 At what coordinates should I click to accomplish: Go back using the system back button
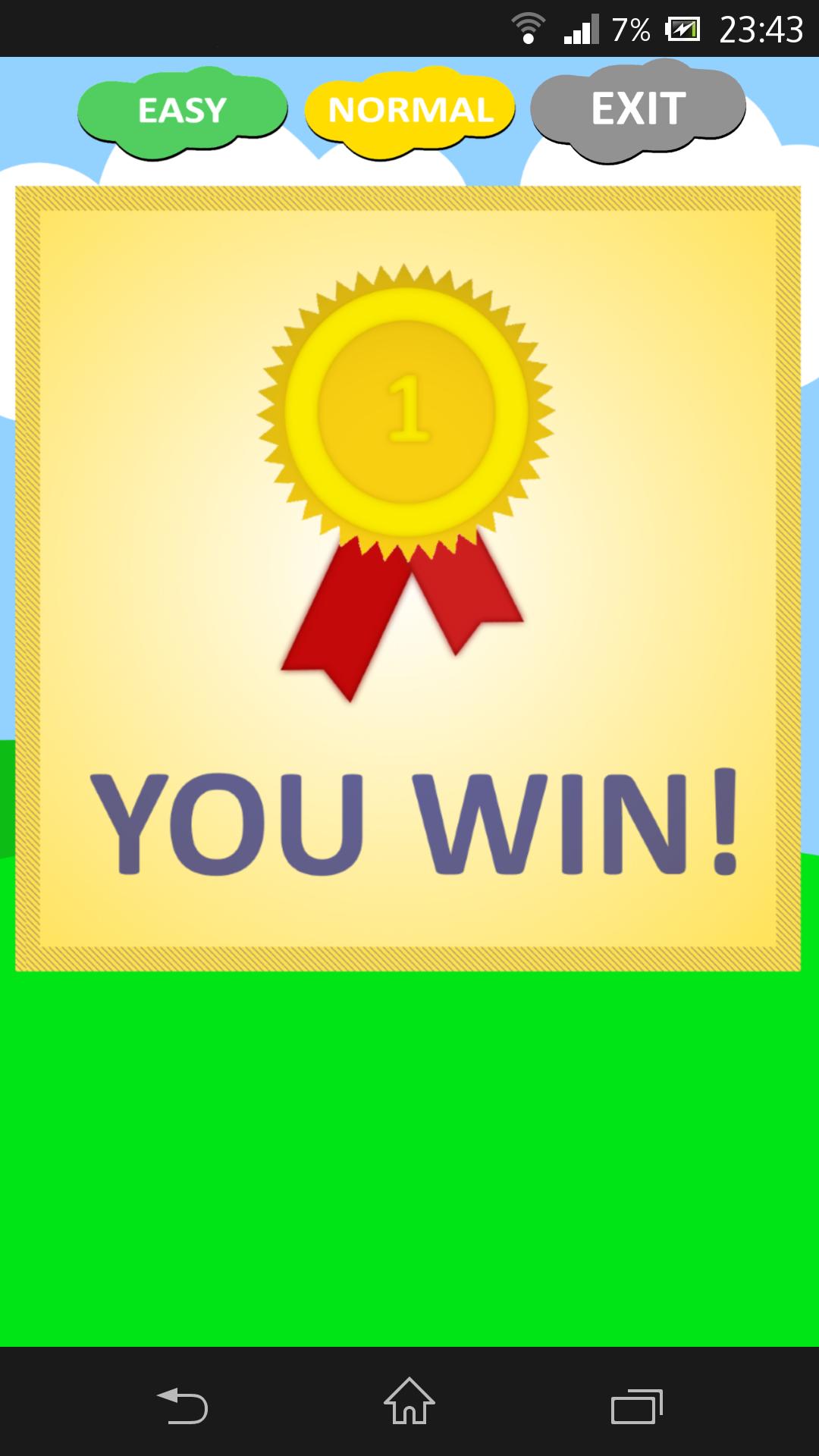pos(182,1404)
